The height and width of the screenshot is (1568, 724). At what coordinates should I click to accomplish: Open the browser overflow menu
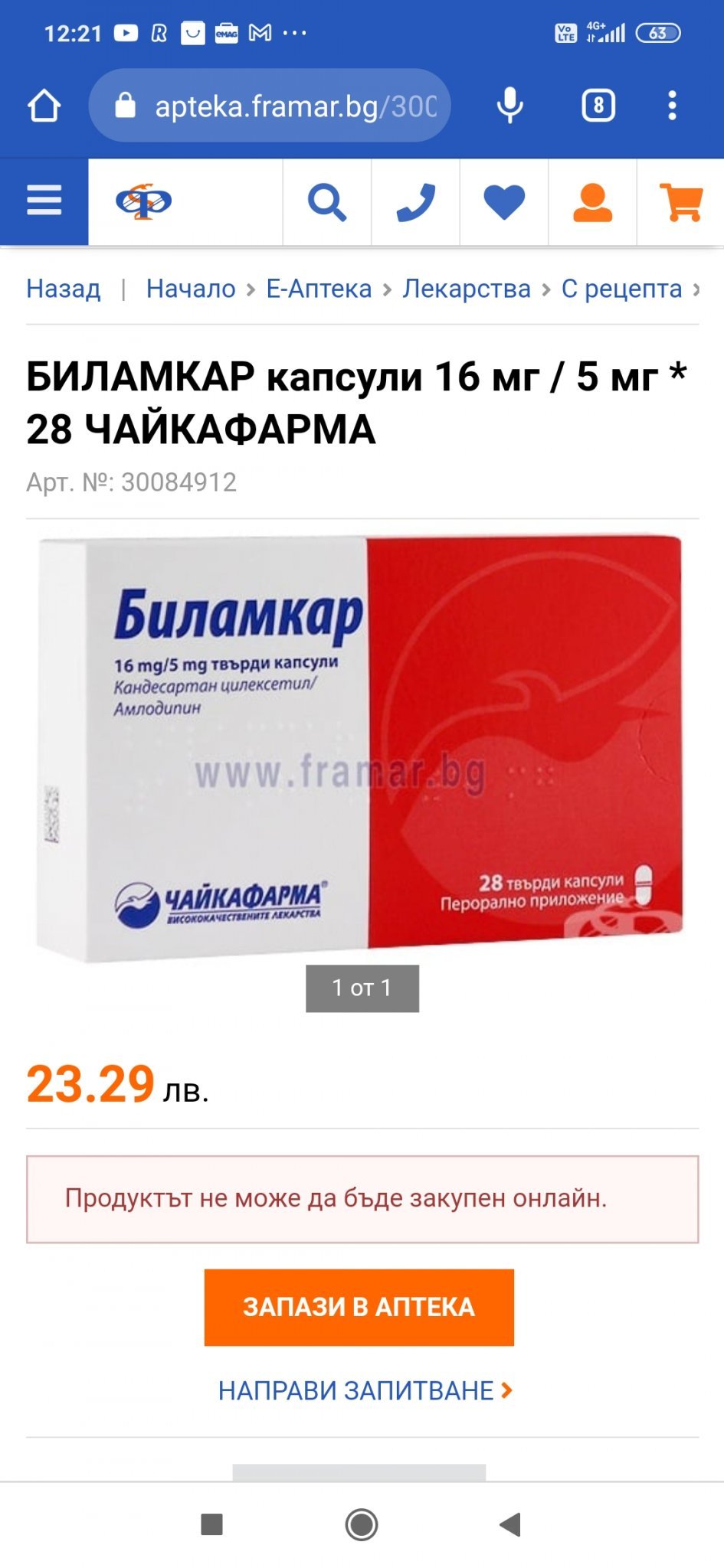(x=672, y=106)
